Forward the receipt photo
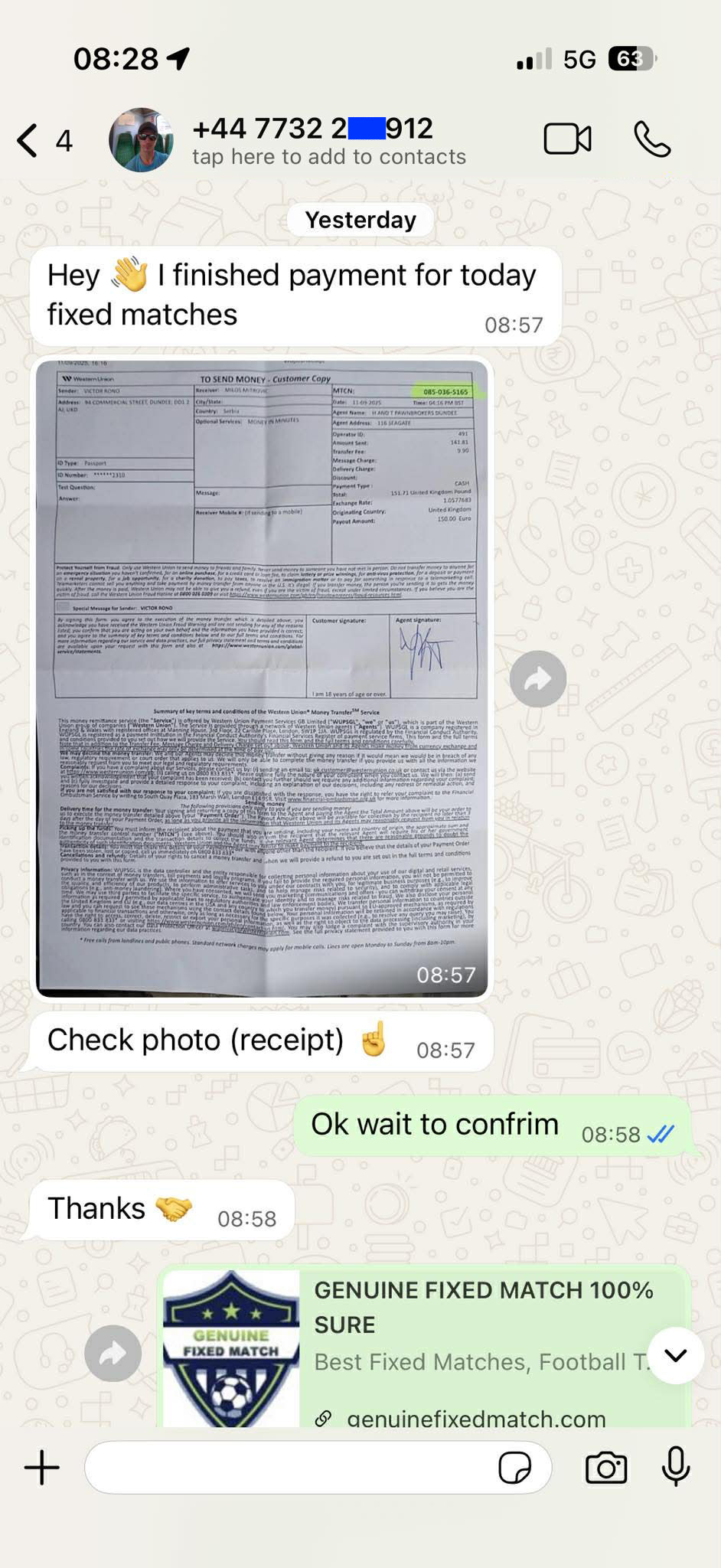The height and width of the screenshot is (1568, 721). coord(538,678)
